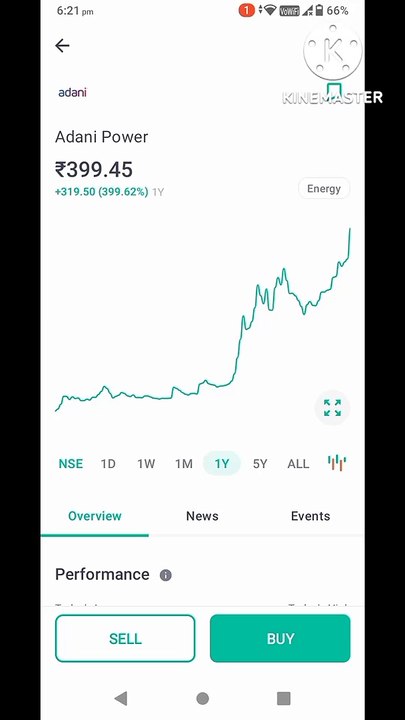Screen dimensions: 405x720
Task: Switch to the Events tab
Action: click(x=310, y=516)
